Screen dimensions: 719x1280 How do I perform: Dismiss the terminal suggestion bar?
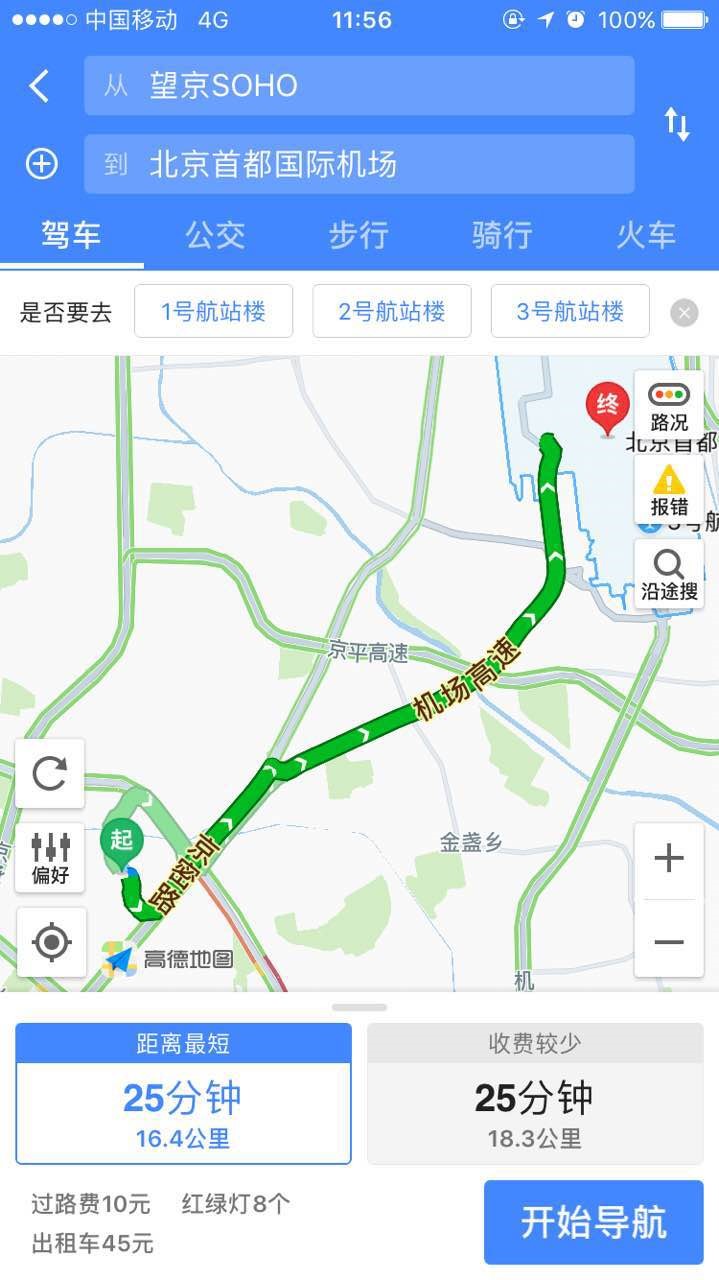[x=684, y=313]
